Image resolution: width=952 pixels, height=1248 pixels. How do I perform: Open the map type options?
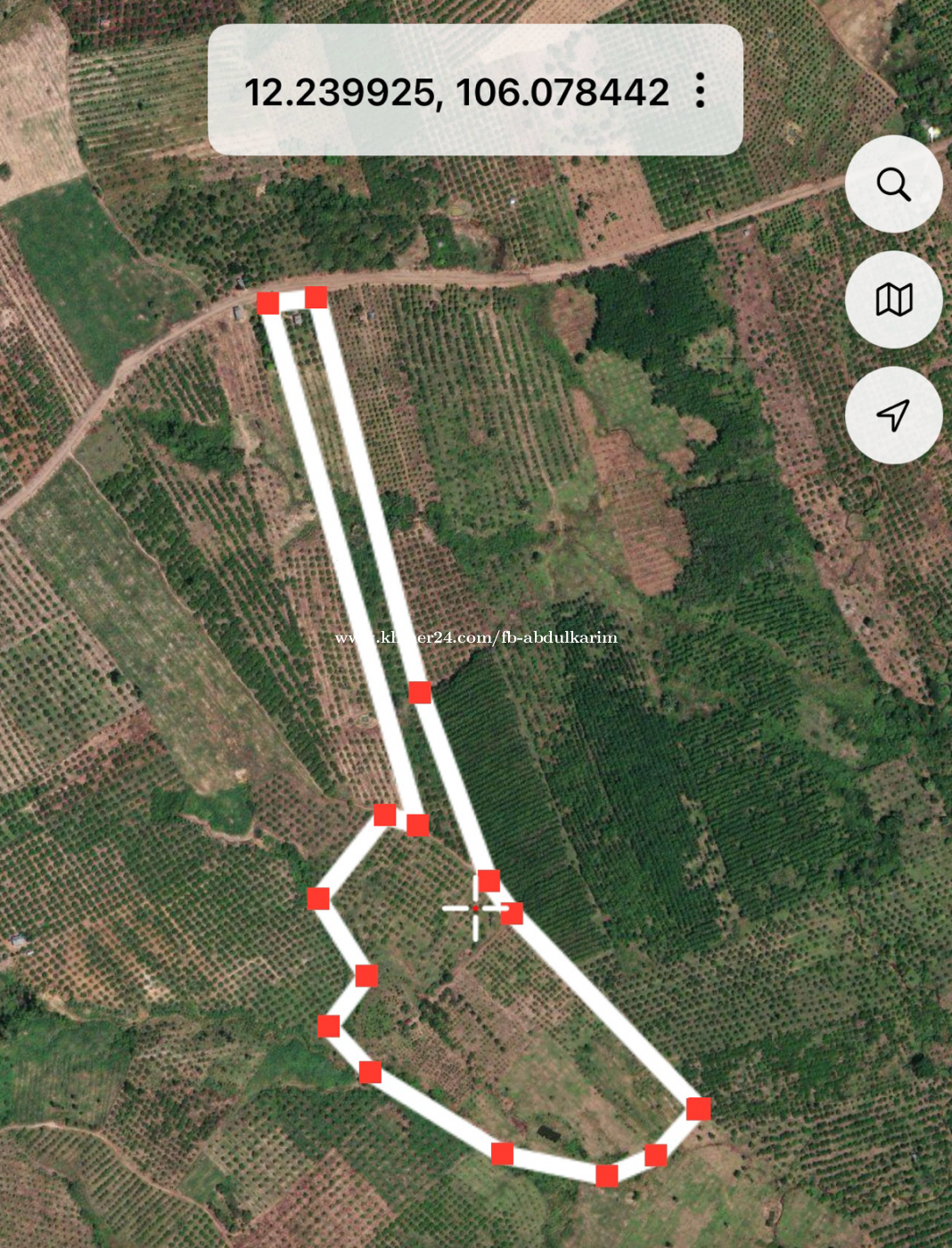click(x=893, y=300)
